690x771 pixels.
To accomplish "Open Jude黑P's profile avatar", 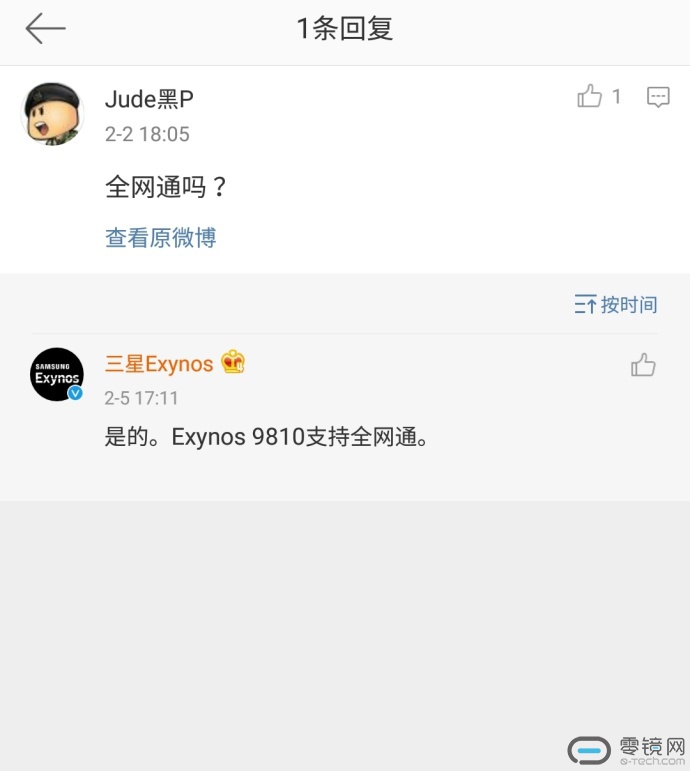I will tap(51, 115).
